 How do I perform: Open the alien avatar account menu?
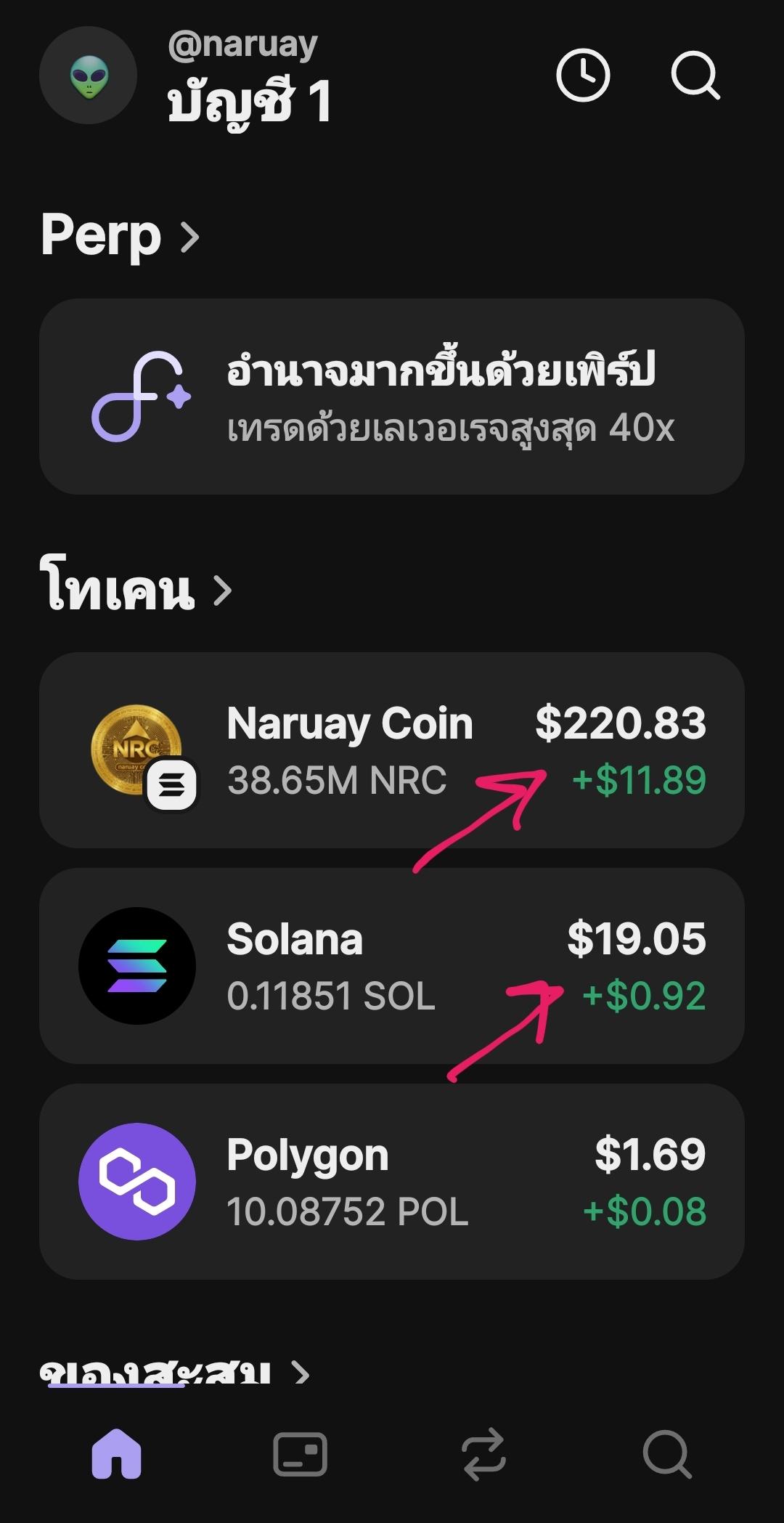point(88,76)
